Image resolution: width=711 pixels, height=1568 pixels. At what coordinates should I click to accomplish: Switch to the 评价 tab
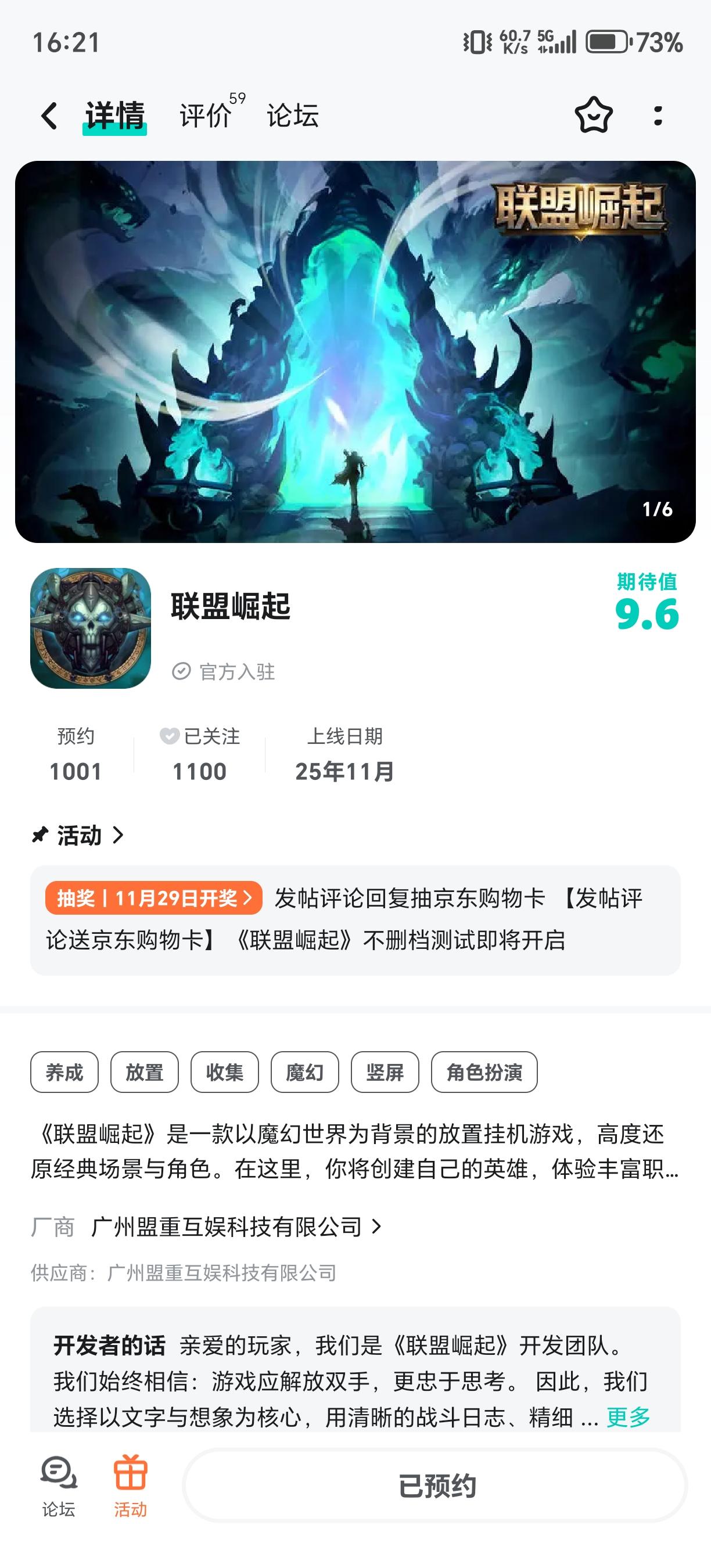pos(203,116)
